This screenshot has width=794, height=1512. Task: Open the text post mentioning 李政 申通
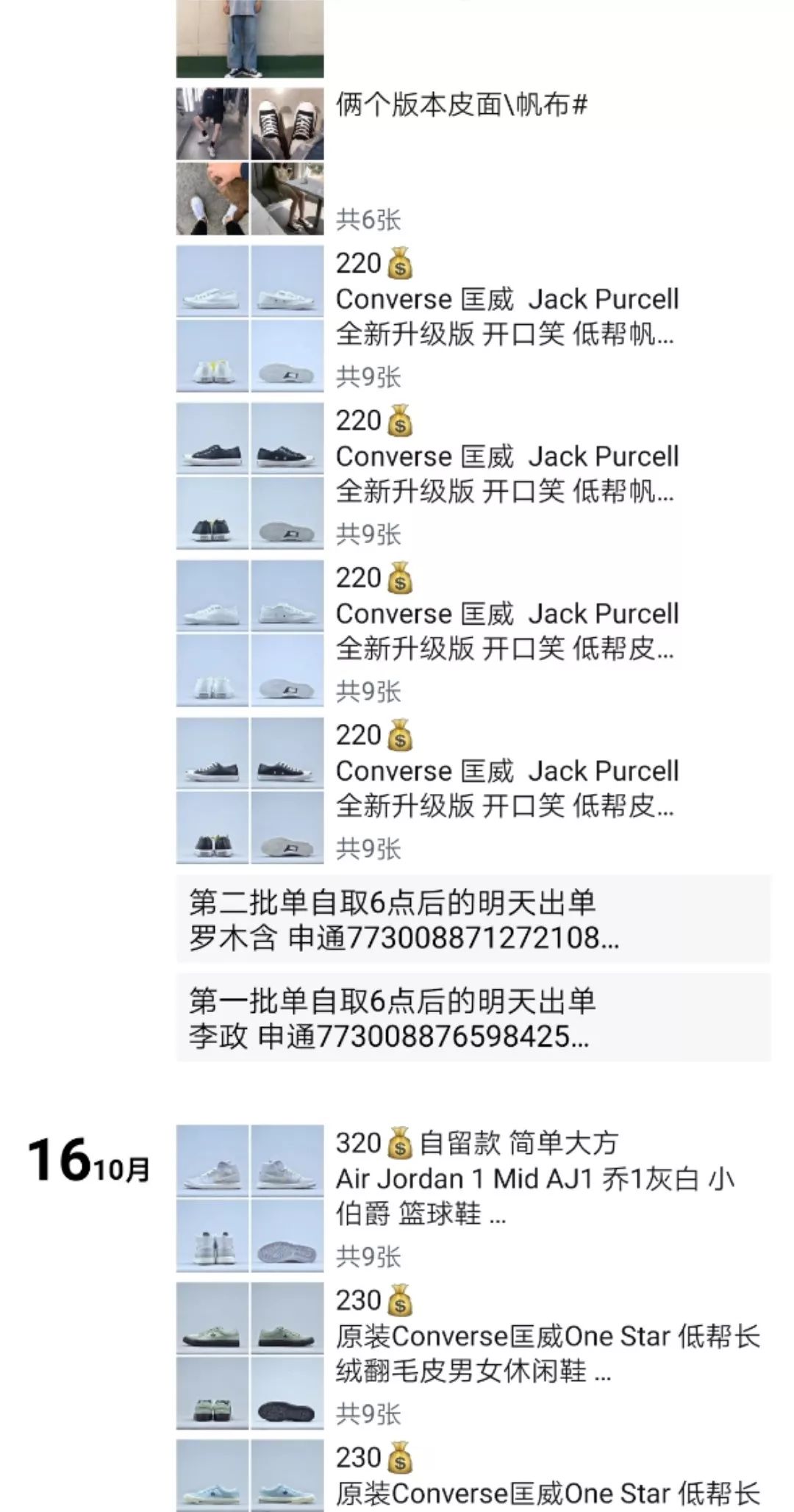473,1018
